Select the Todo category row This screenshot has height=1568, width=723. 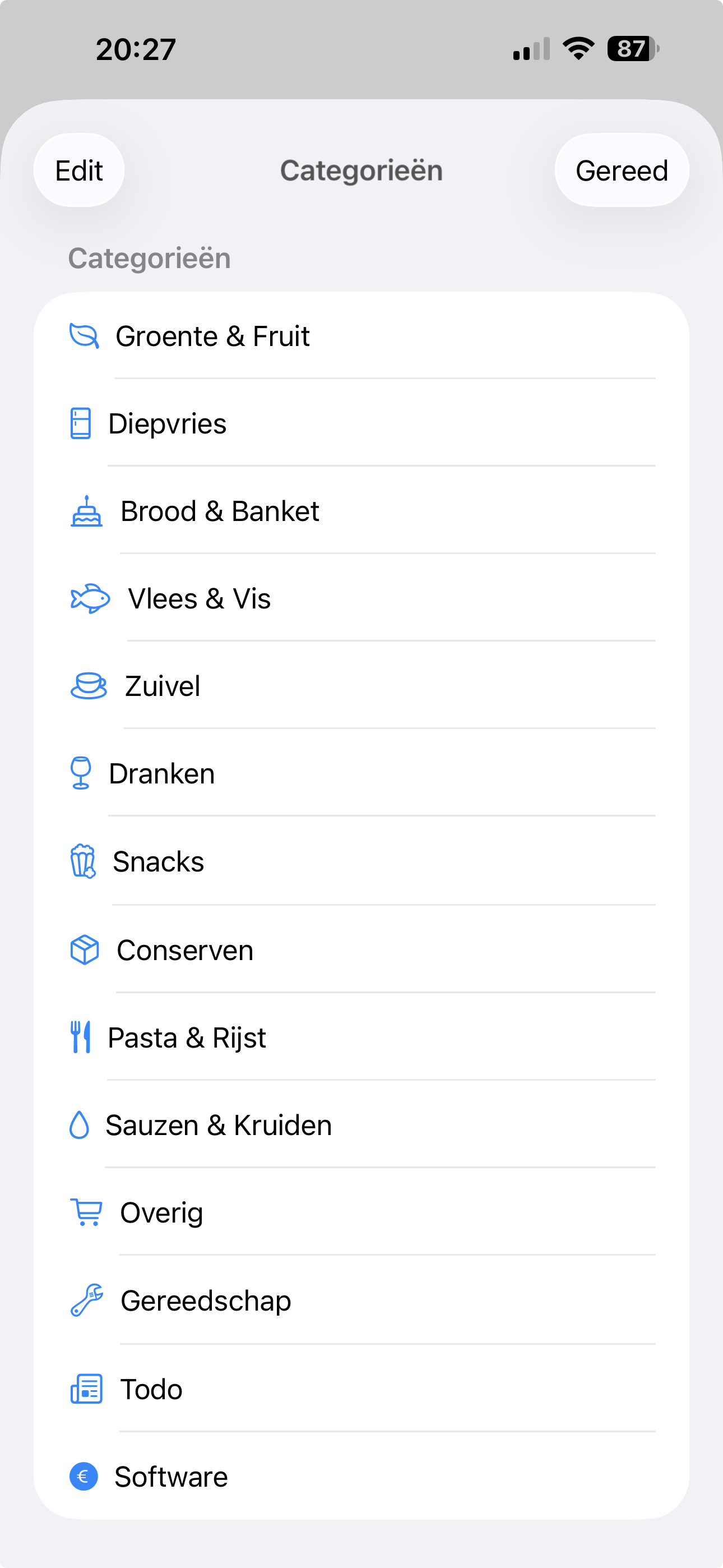(x=361, y=1389)
